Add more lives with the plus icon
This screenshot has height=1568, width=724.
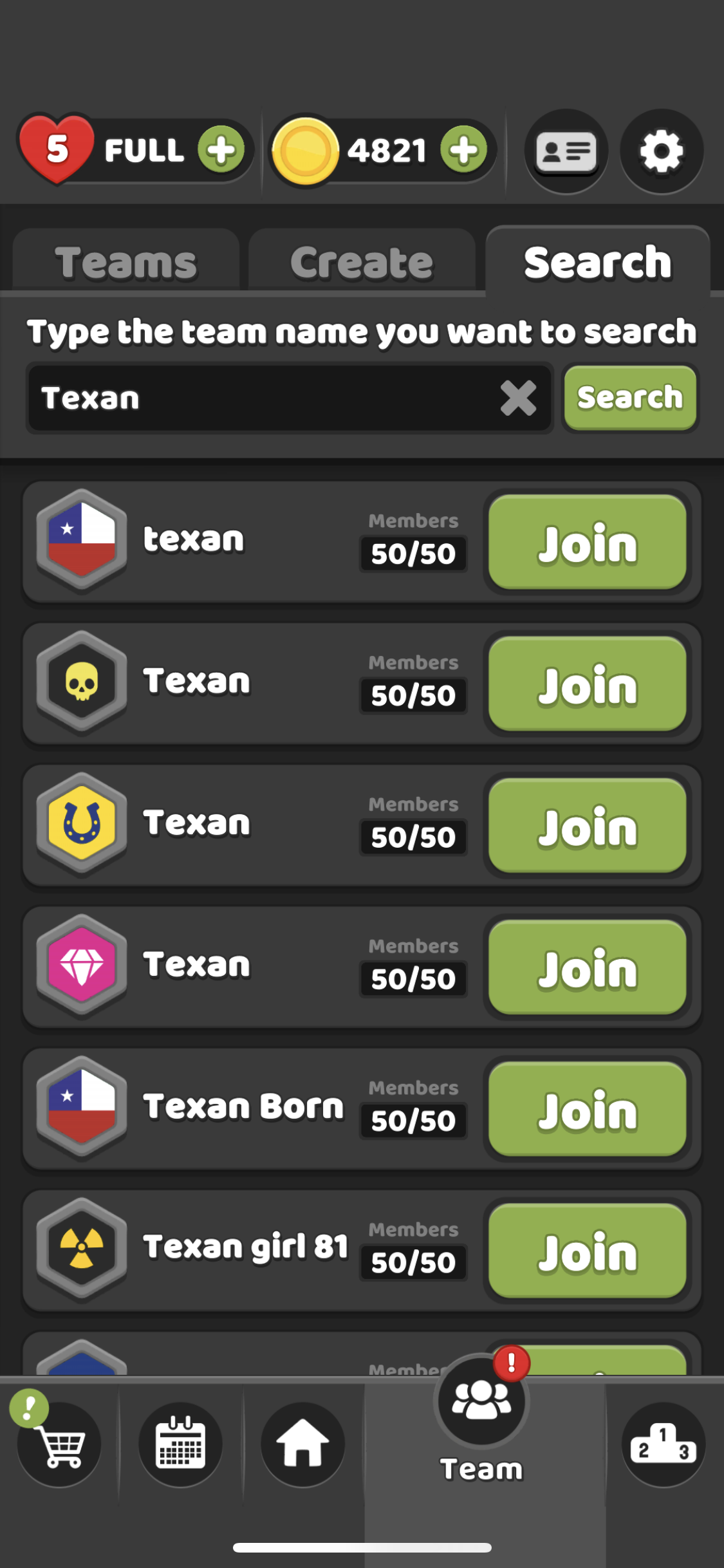pyautogui.click(x=221, y=149)
